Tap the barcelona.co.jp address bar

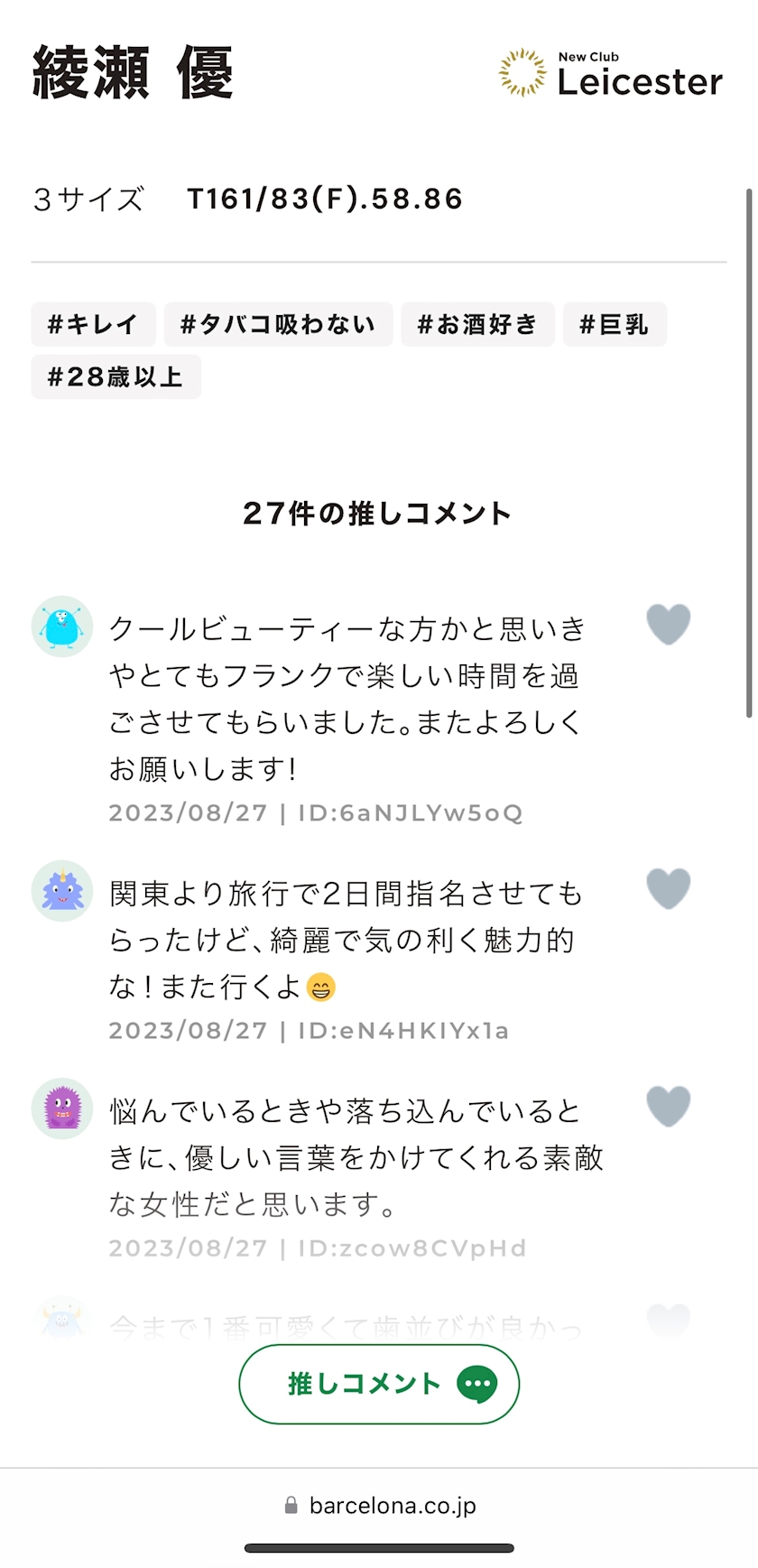click(x=379, y=1505)
